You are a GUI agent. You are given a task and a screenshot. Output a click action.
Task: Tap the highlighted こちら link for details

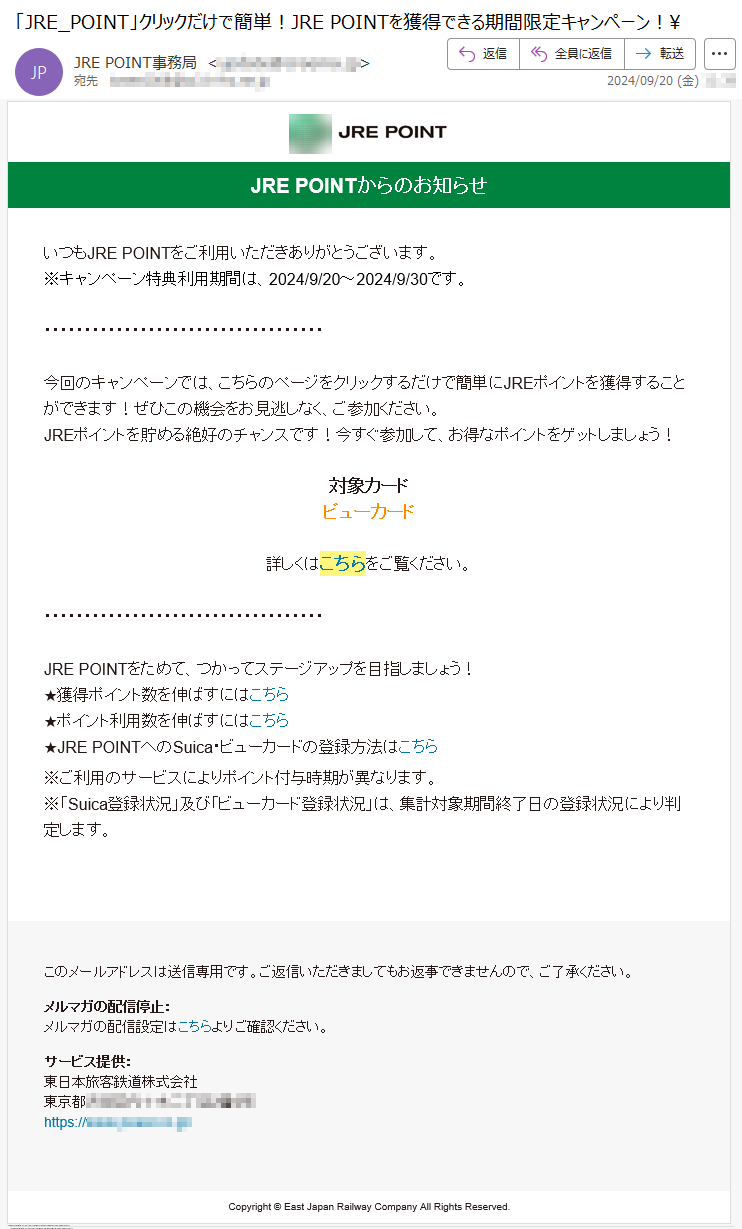point(342,564)
